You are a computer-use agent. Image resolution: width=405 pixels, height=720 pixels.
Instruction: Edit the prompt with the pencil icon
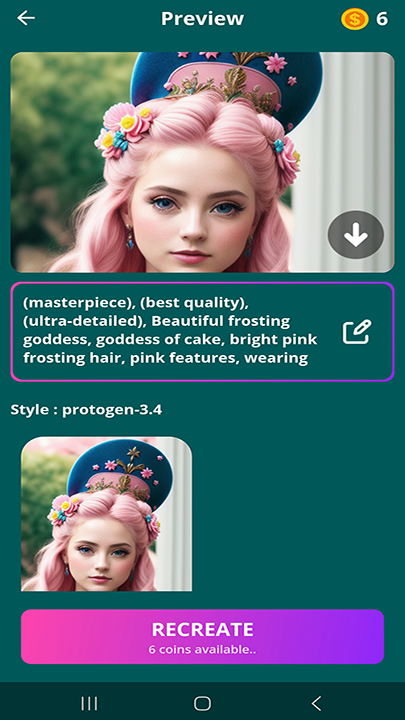pyautogui.click(x=357, y=332)
